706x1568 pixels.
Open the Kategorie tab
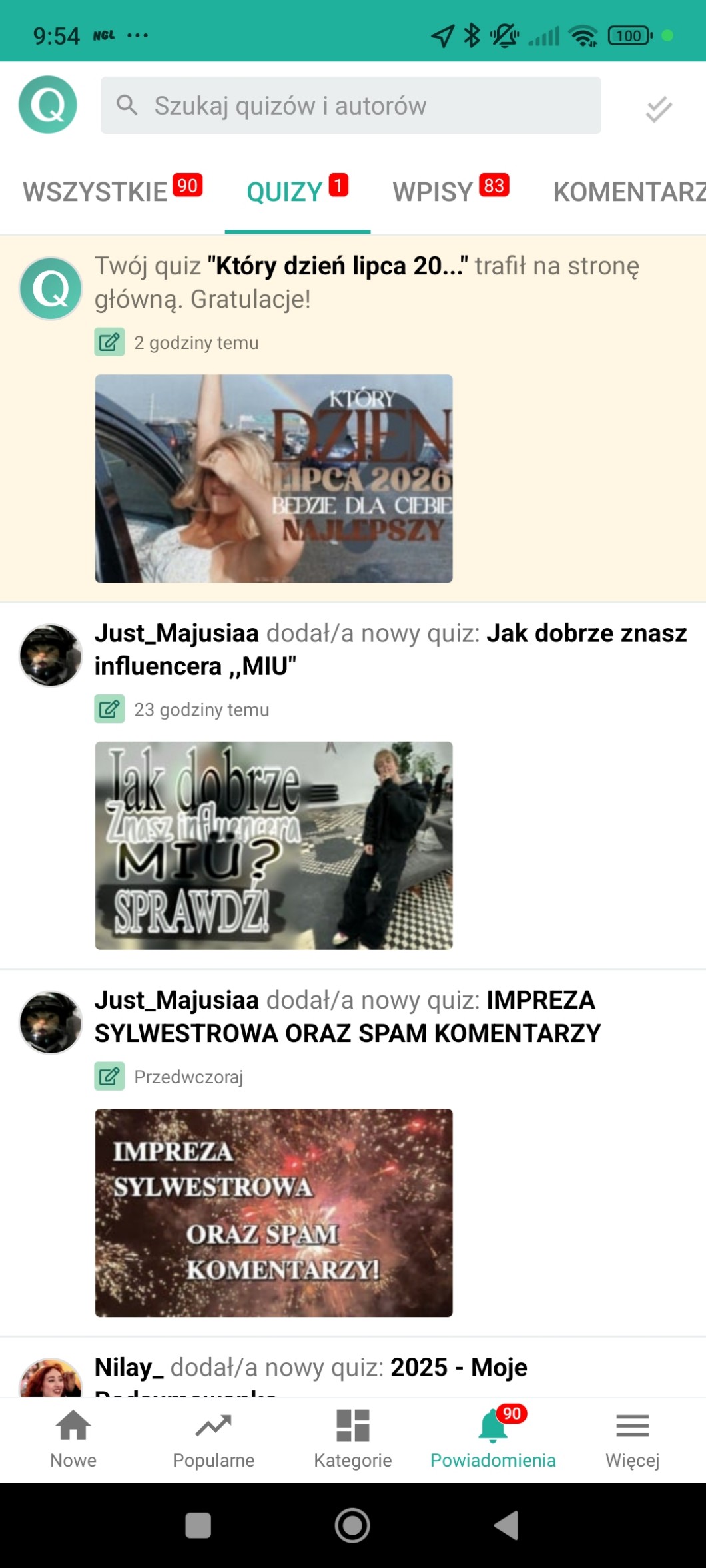coord(353,1438)
